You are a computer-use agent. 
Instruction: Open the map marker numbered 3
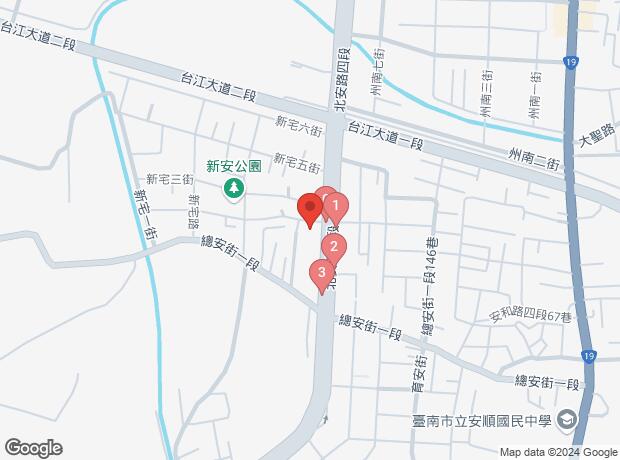pos(321,272)
